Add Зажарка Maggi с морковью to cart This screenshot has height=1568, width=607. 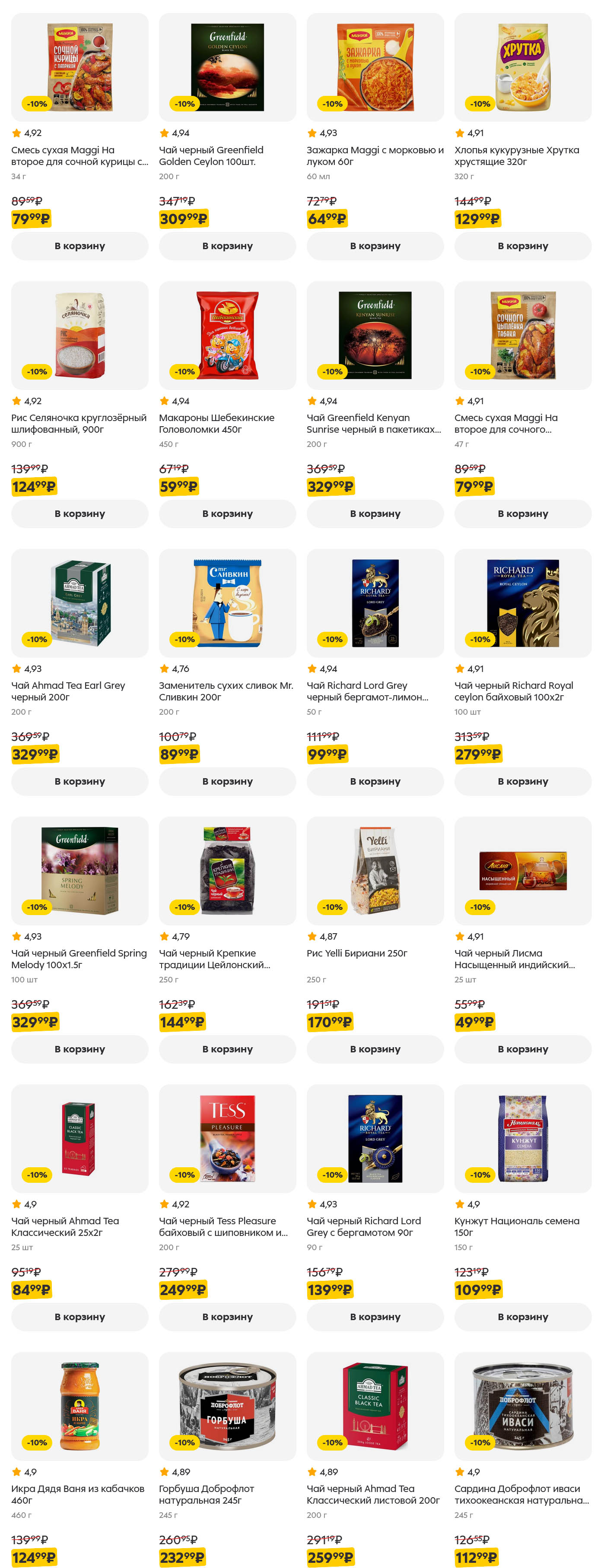point(375,246)
